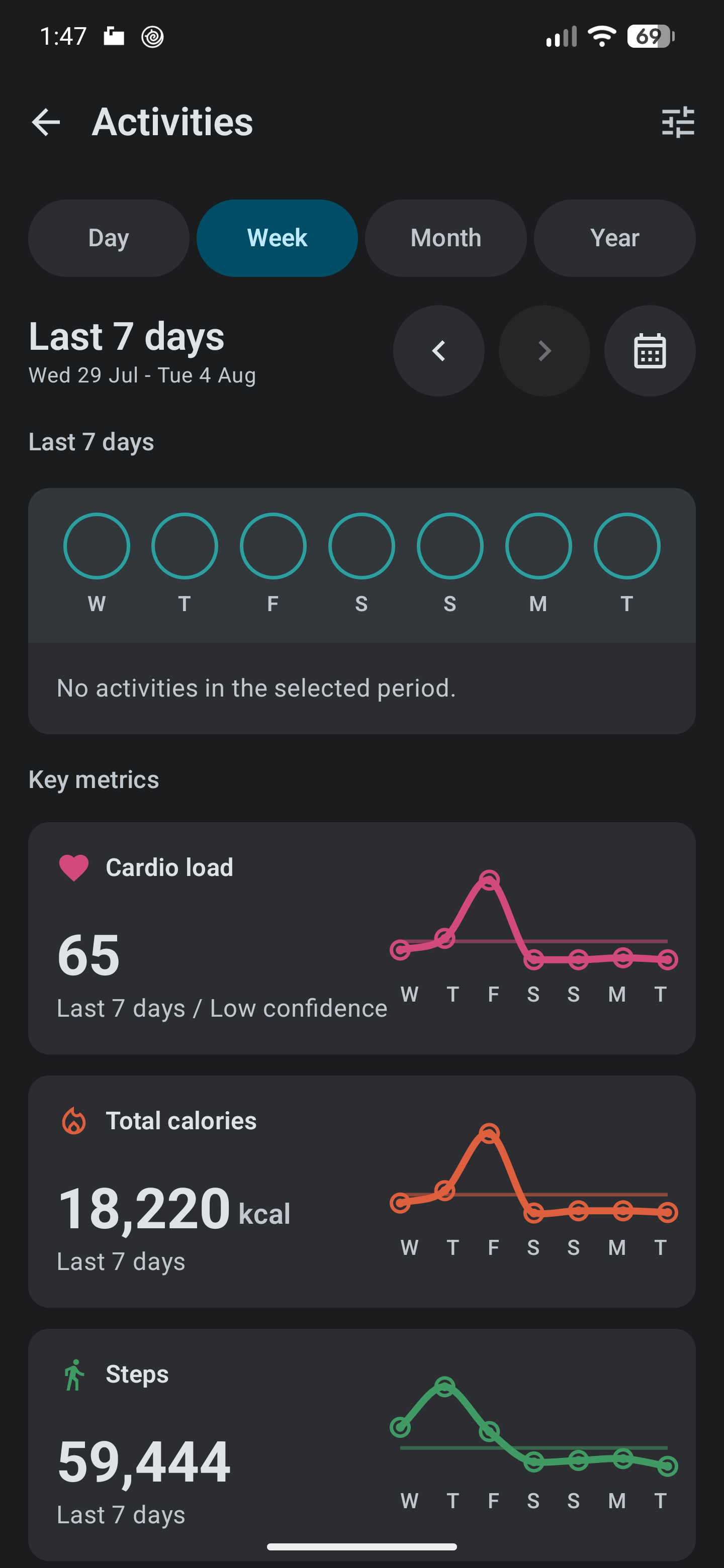The height and width of the screenshot is (1568, 724).
Task: Go back from the Activities screen
Action: click(x=46, y=122)
